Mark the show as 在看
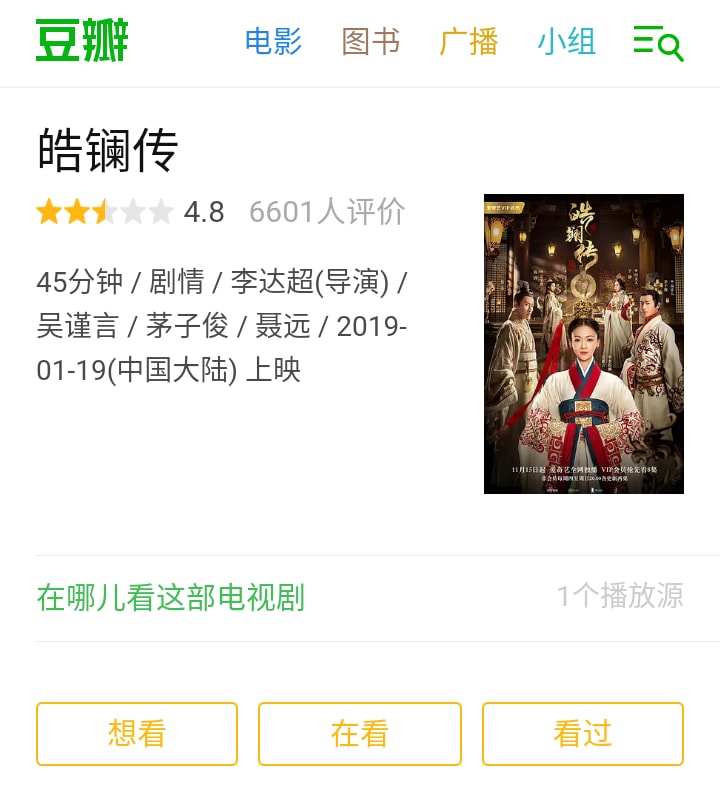 pos(360,734)
